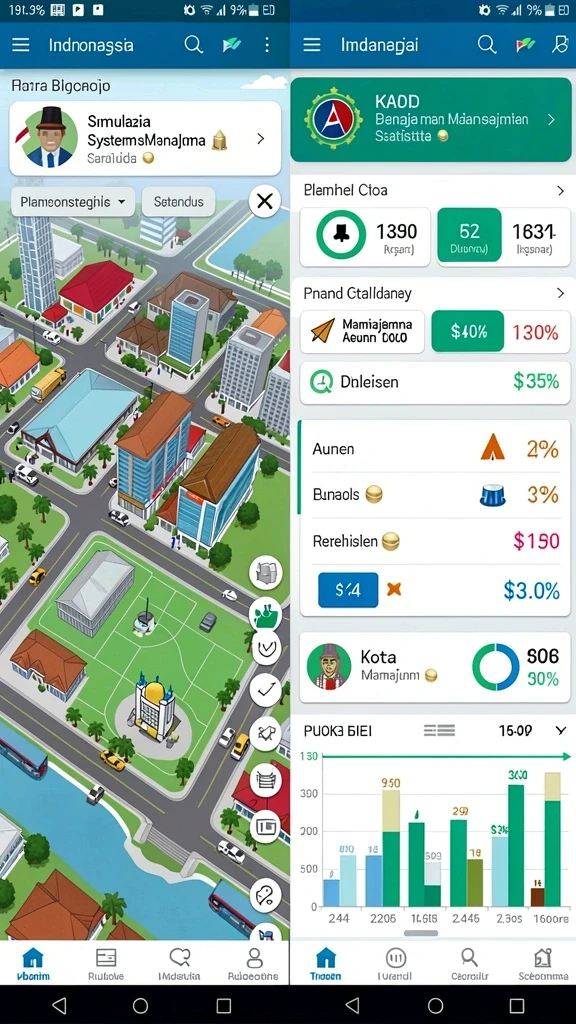Close the map filter with the X button
The image size is (576, 1024).
click(264, 202)
